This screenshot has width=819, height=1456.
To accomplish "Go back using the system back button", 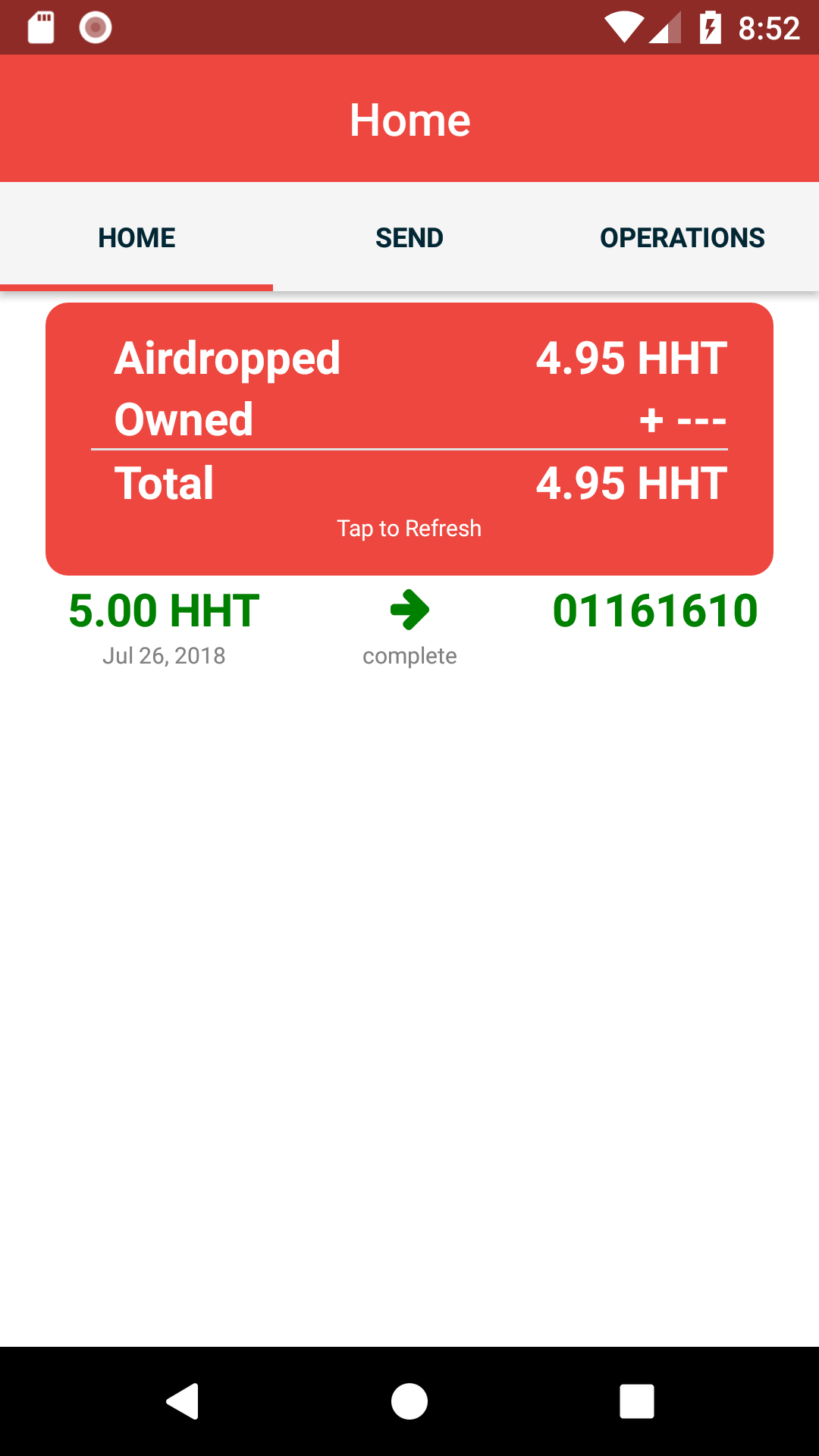I will click(182, 1401).
